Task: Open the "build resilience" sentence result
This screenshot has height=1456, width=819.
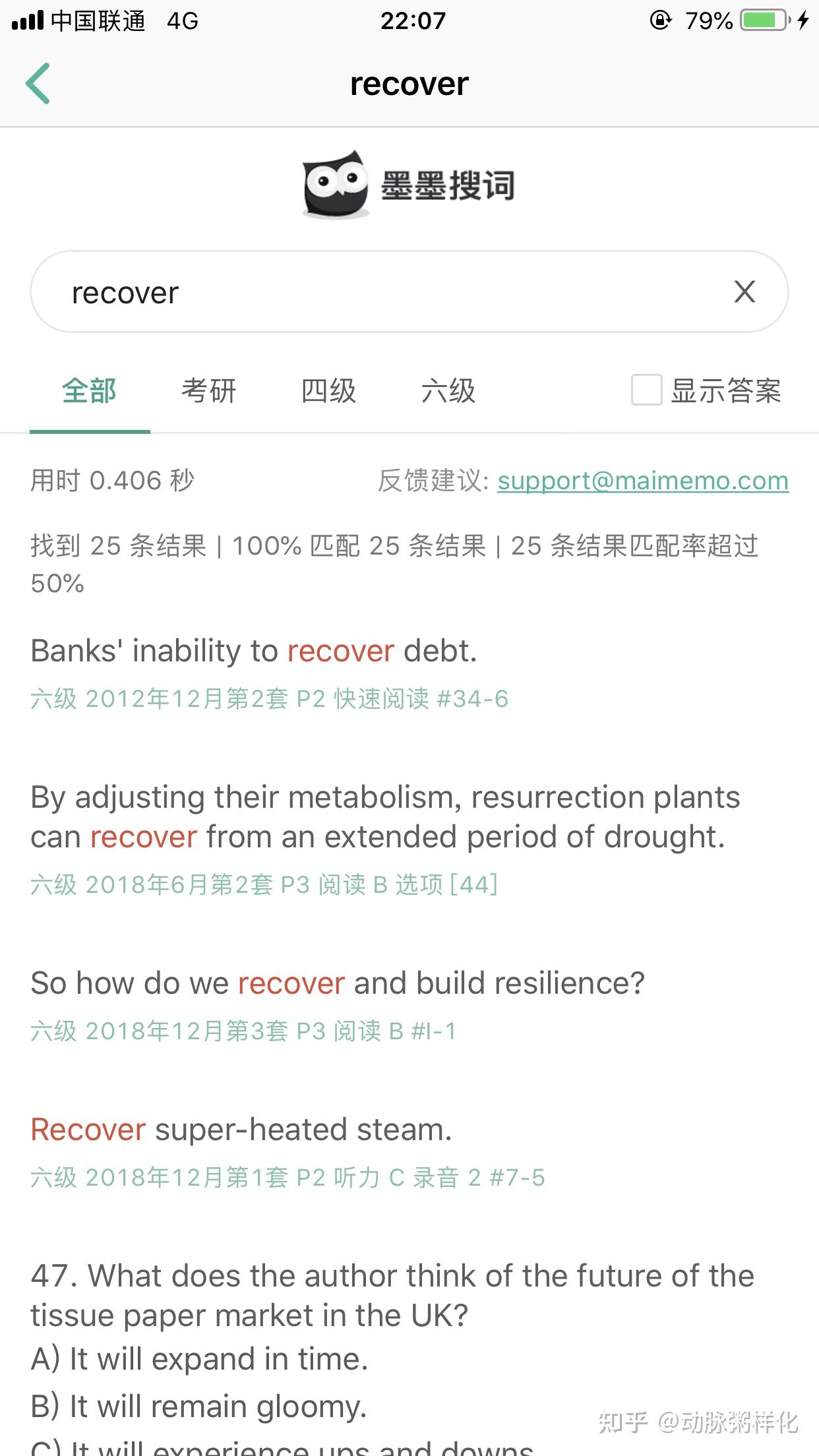Action: [x=338, y=983]
